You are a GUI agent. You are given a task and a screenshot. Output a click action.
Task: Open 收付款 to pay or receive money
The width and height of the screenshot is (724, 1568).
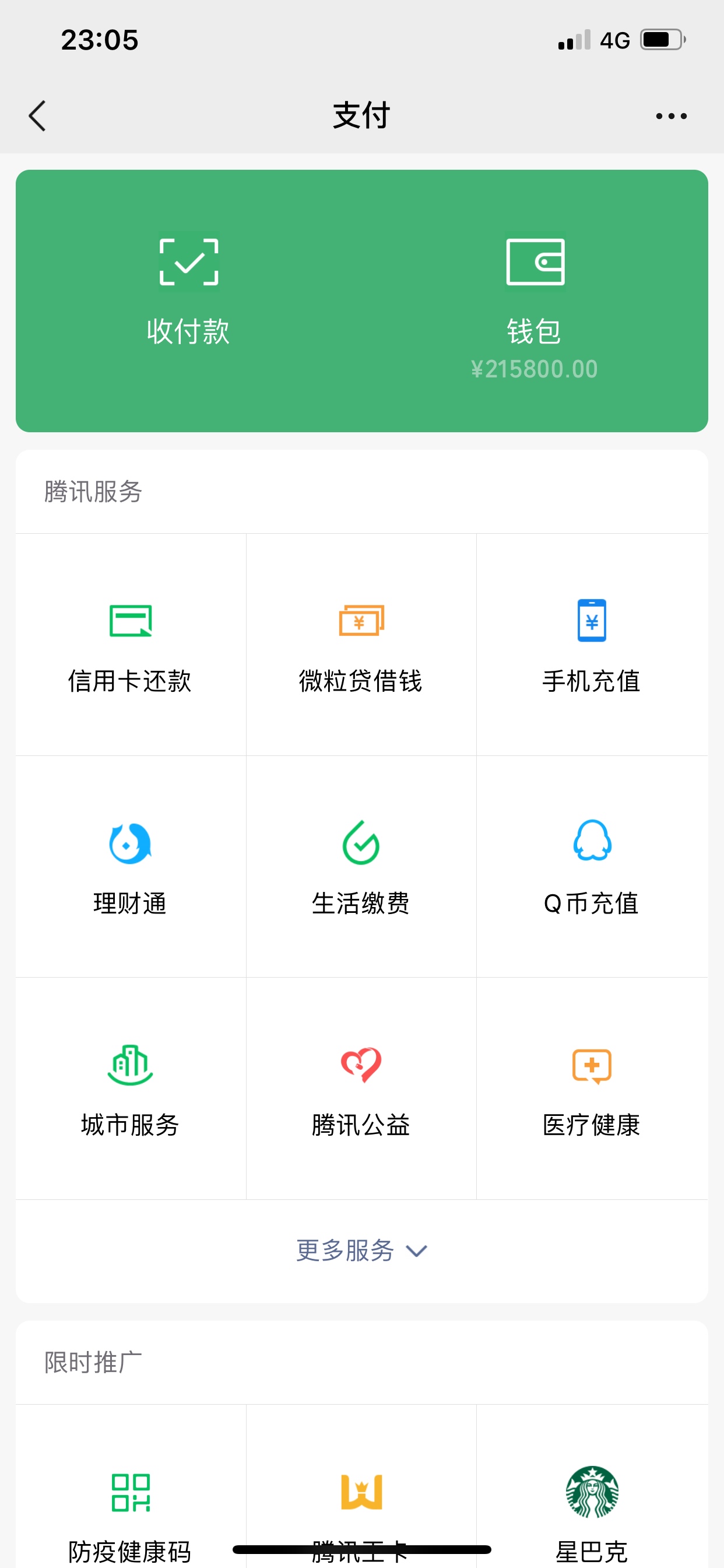[189, 291]
